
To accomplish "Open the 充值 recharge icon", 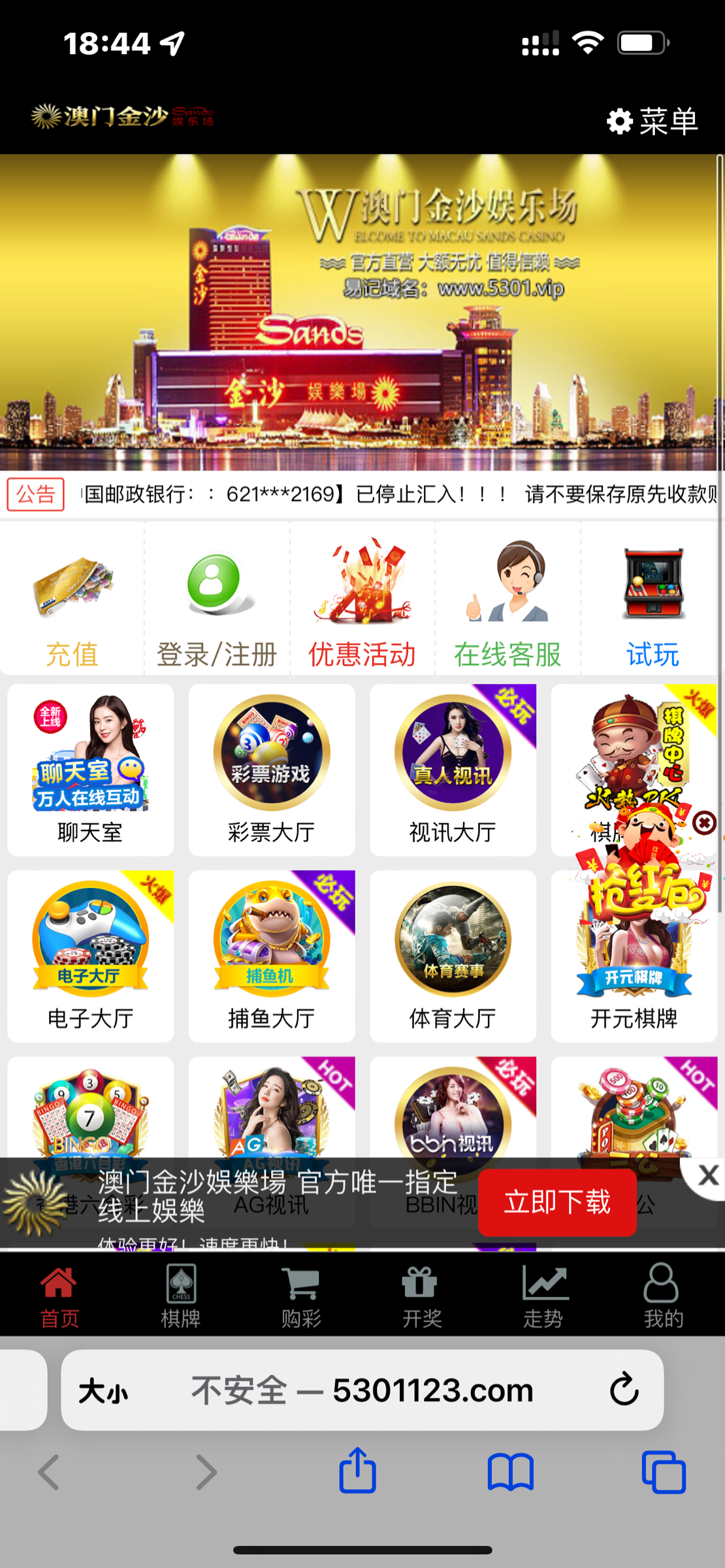I will tap(72, 608).
